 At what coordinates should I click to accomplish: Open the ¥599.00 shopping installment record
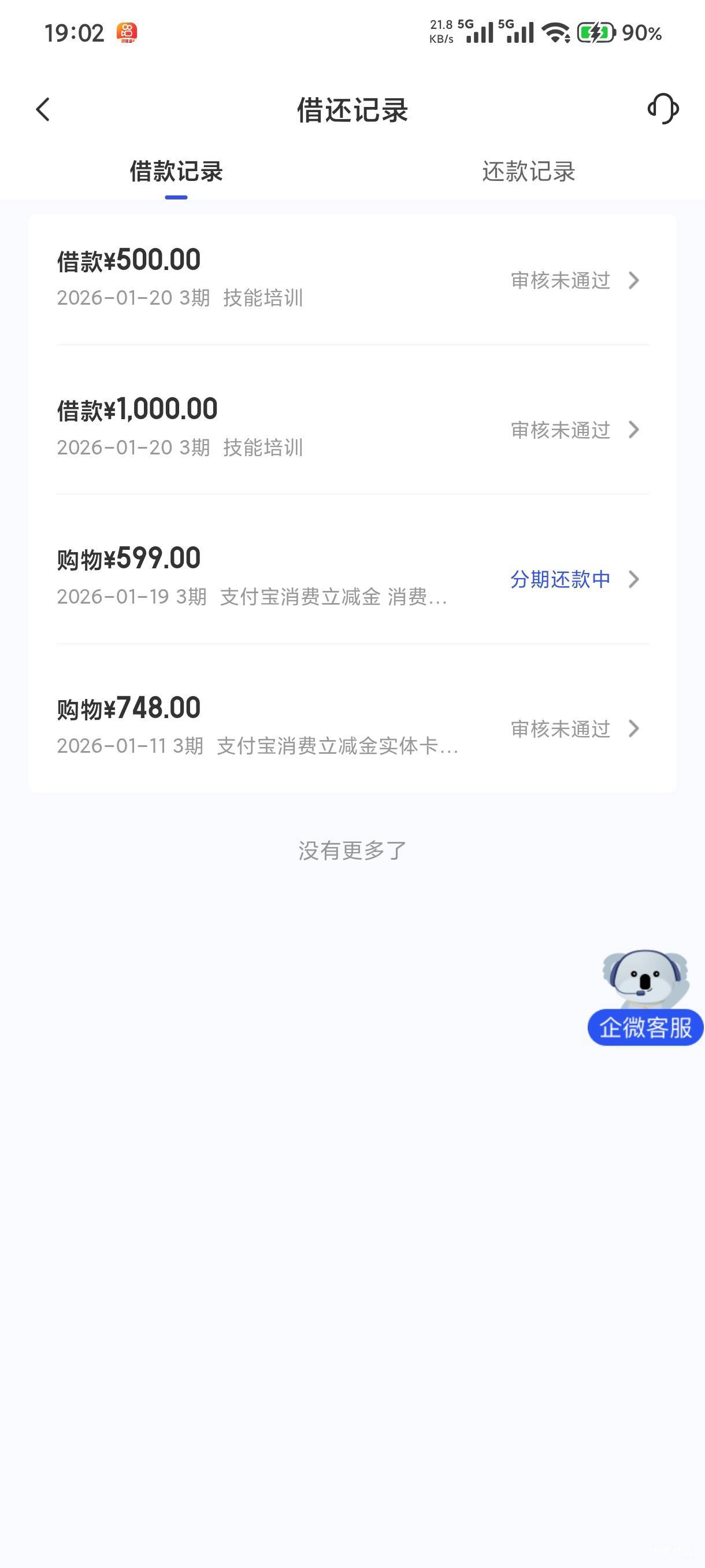pyautogui.click(x=352, y=578)
